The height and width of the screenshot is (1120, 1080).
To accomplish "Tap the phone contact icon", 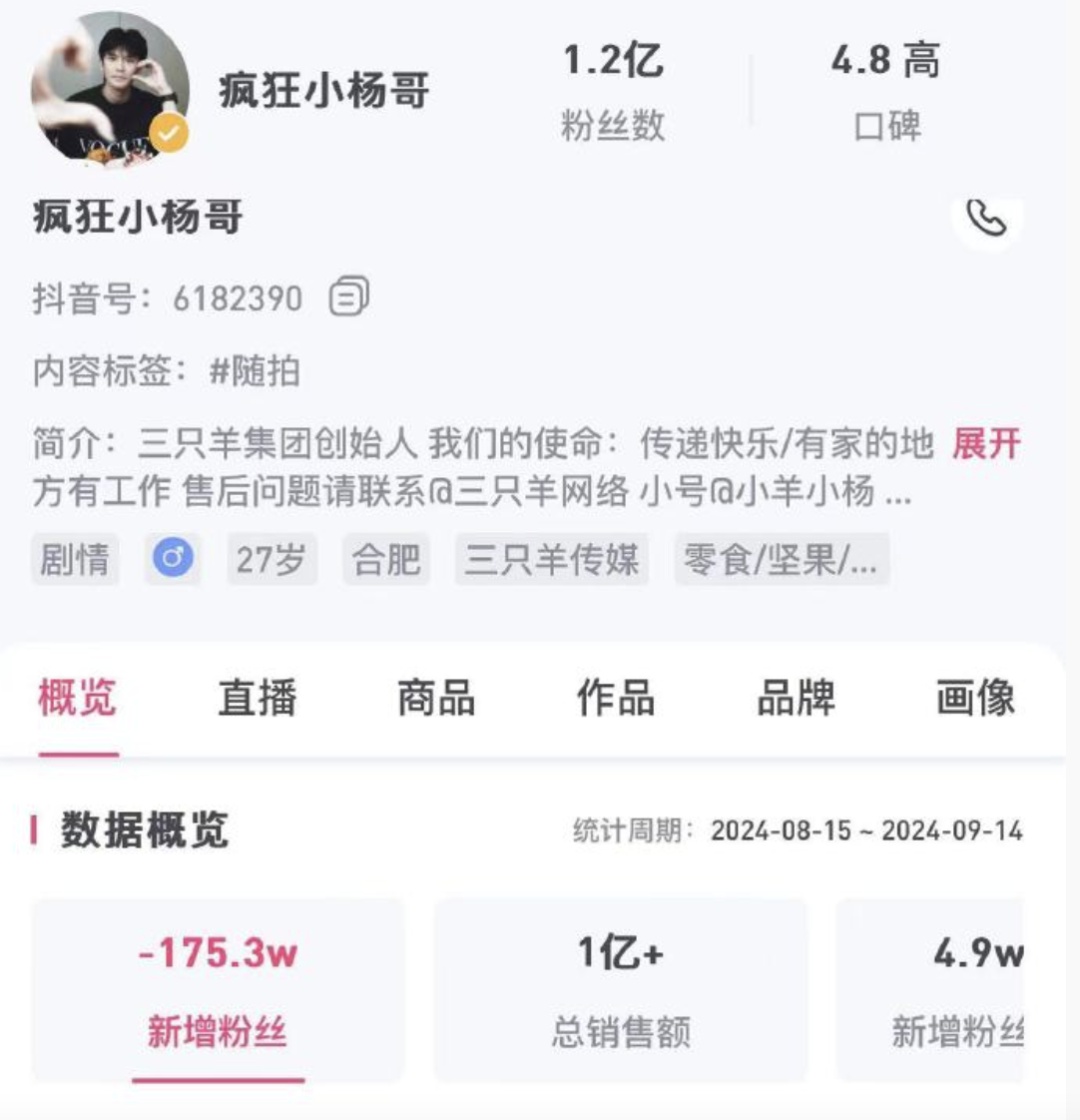I will point(986,219).
